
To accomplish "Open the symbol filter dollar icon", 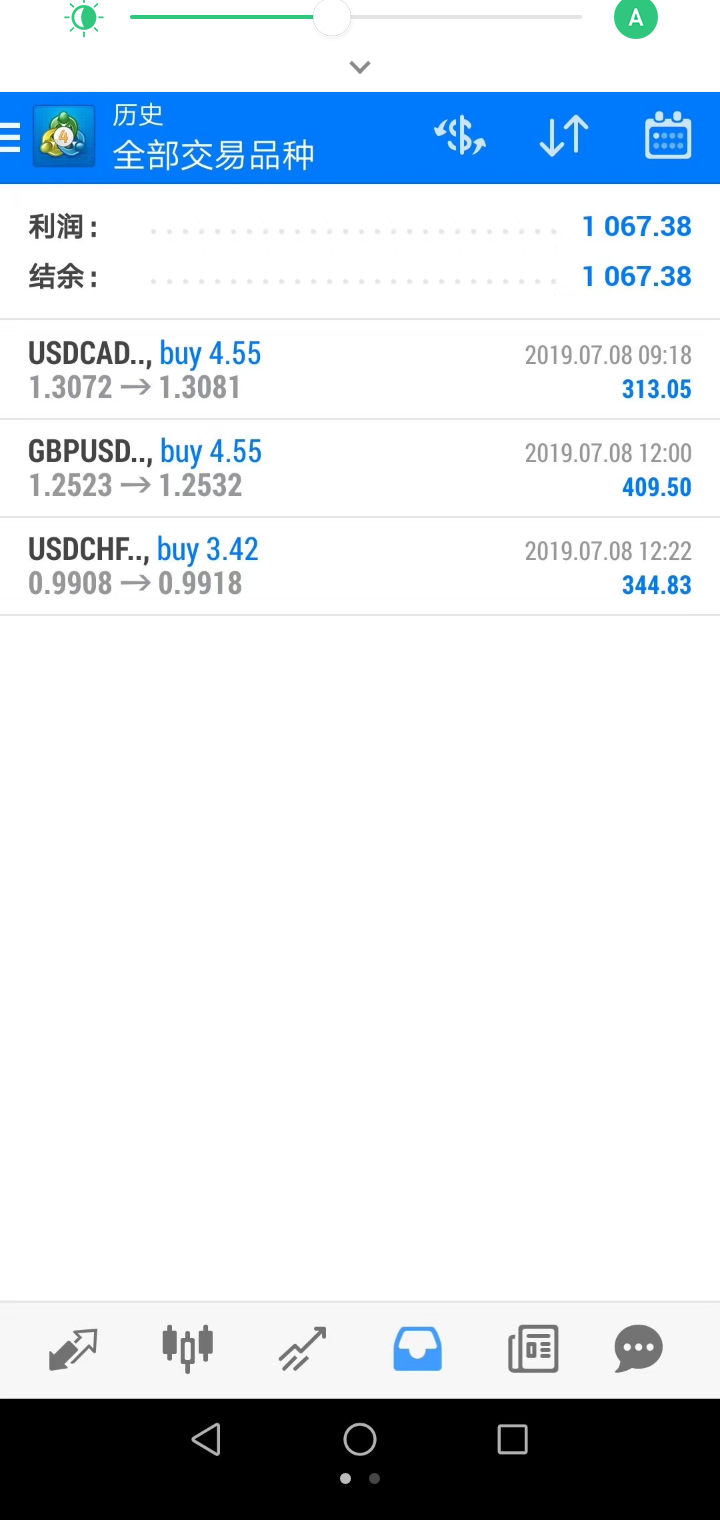I will pos(459,137).
